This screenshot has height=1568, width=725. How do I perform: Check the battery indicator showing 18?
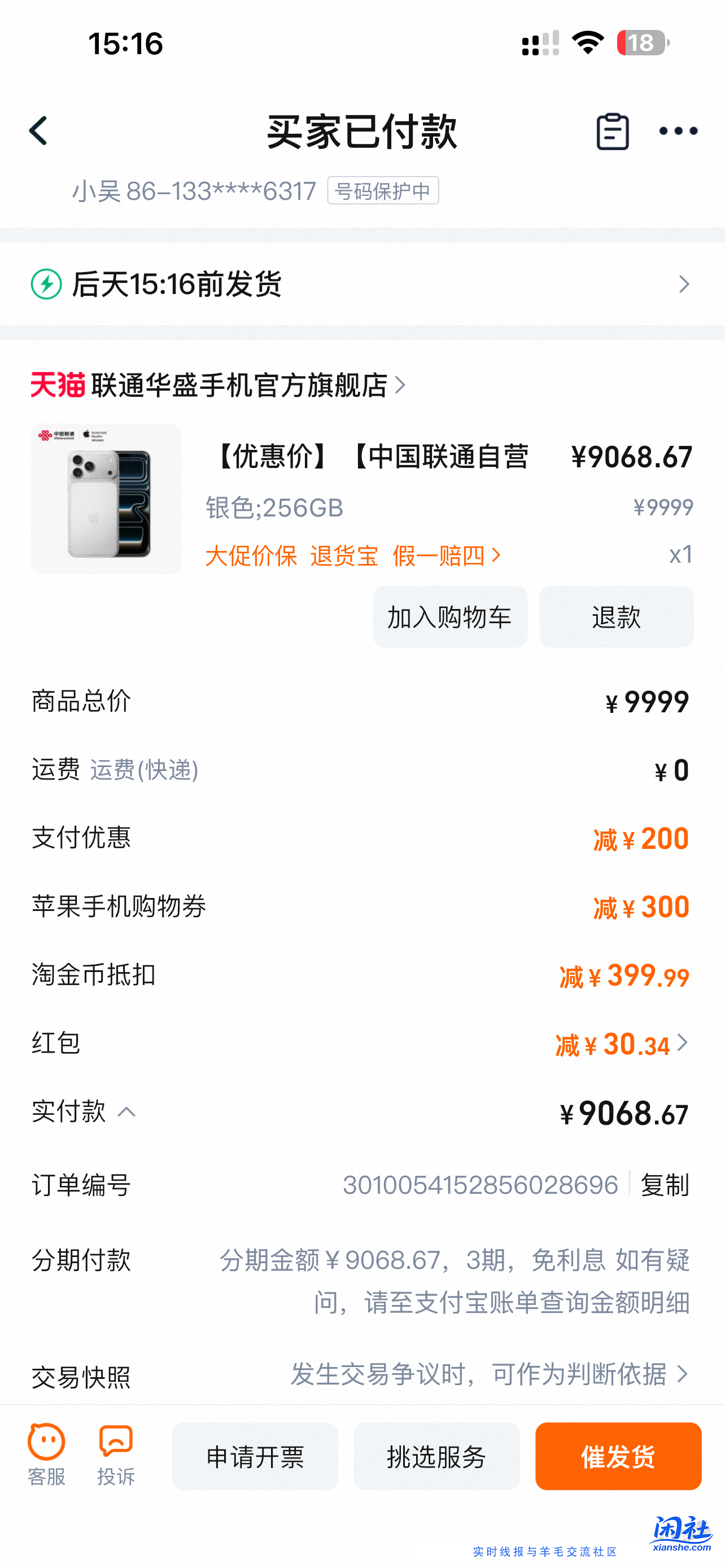[x=641, y=42]
